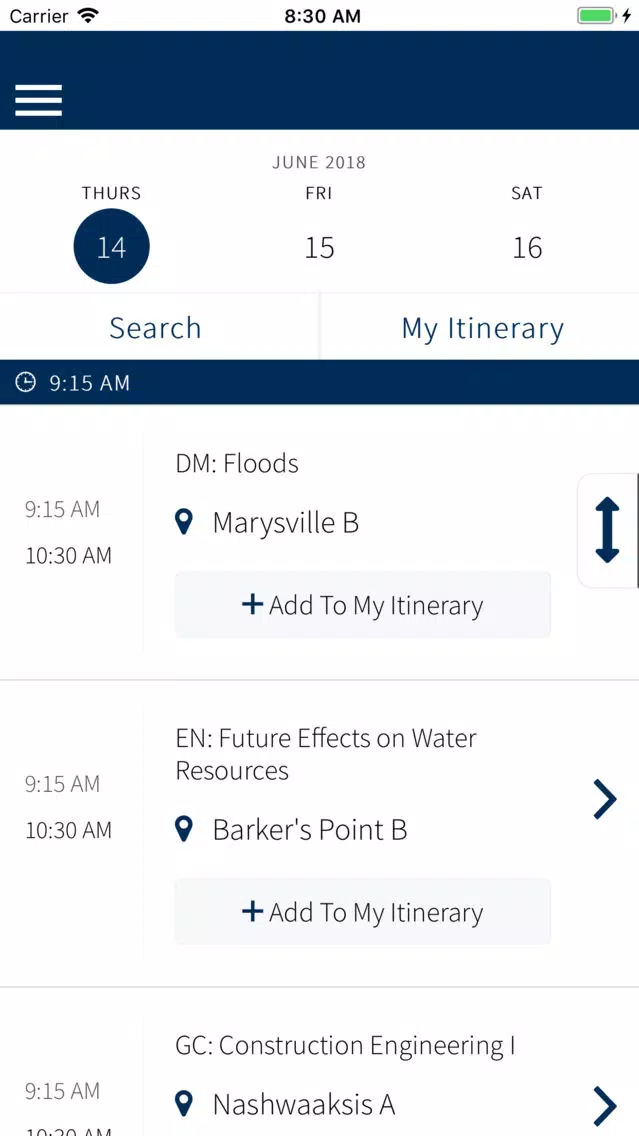The height and width of the screenshot is (1136, 639).
Task: Switch to Saturday 16
Action: pos(527,248)
